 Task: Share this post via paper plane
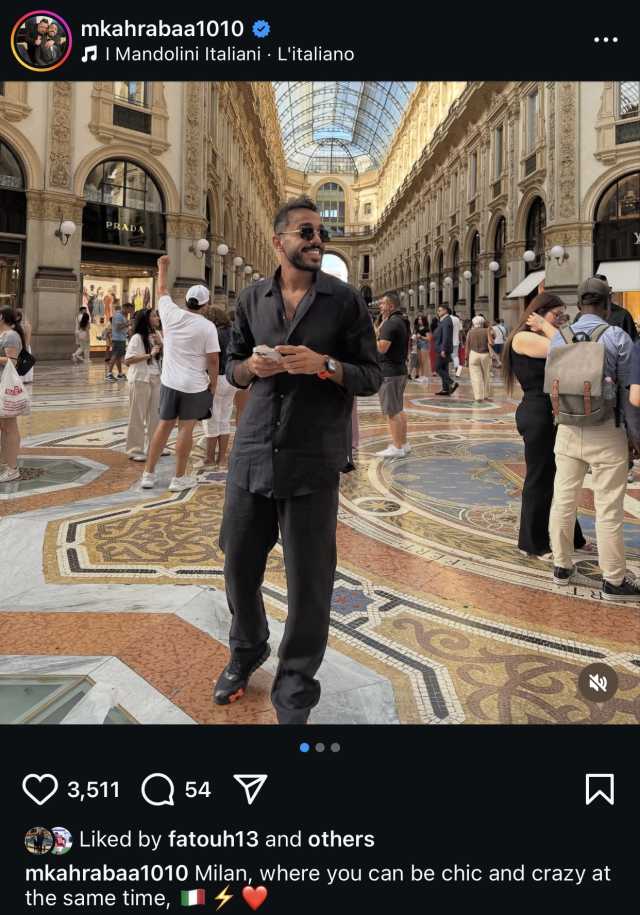click(250, 789)
